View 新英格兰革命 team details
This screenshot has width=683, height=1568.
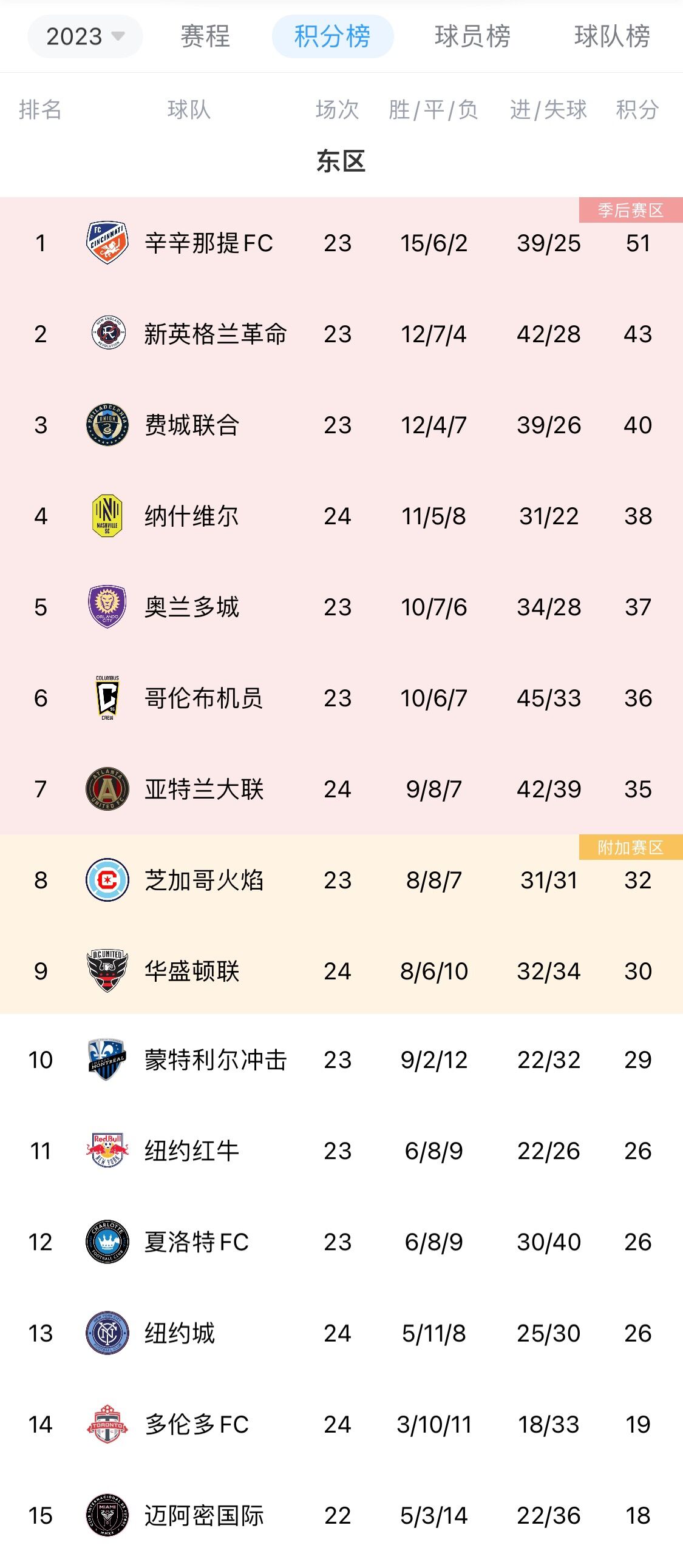215,334
